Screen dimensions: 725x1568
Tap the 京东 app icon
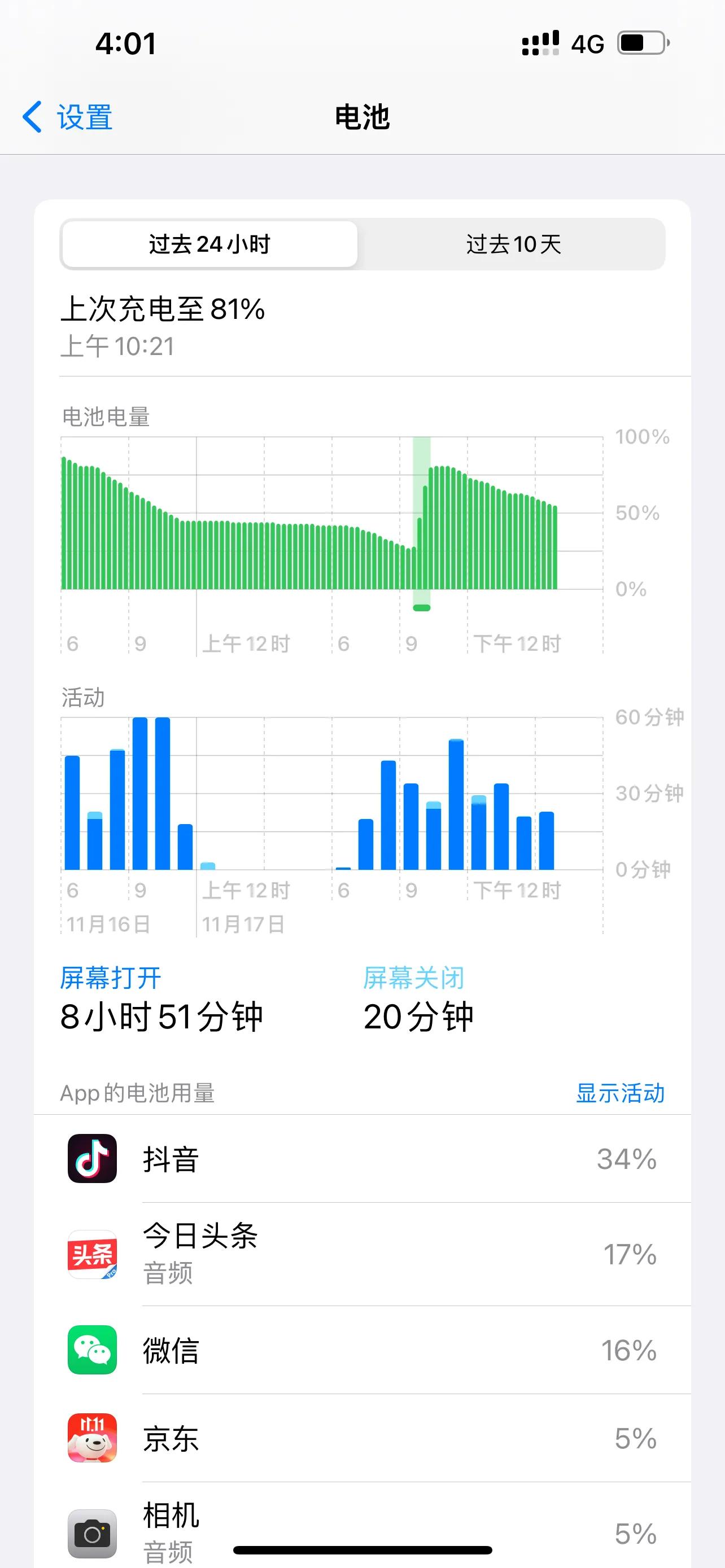[91, 1439]
